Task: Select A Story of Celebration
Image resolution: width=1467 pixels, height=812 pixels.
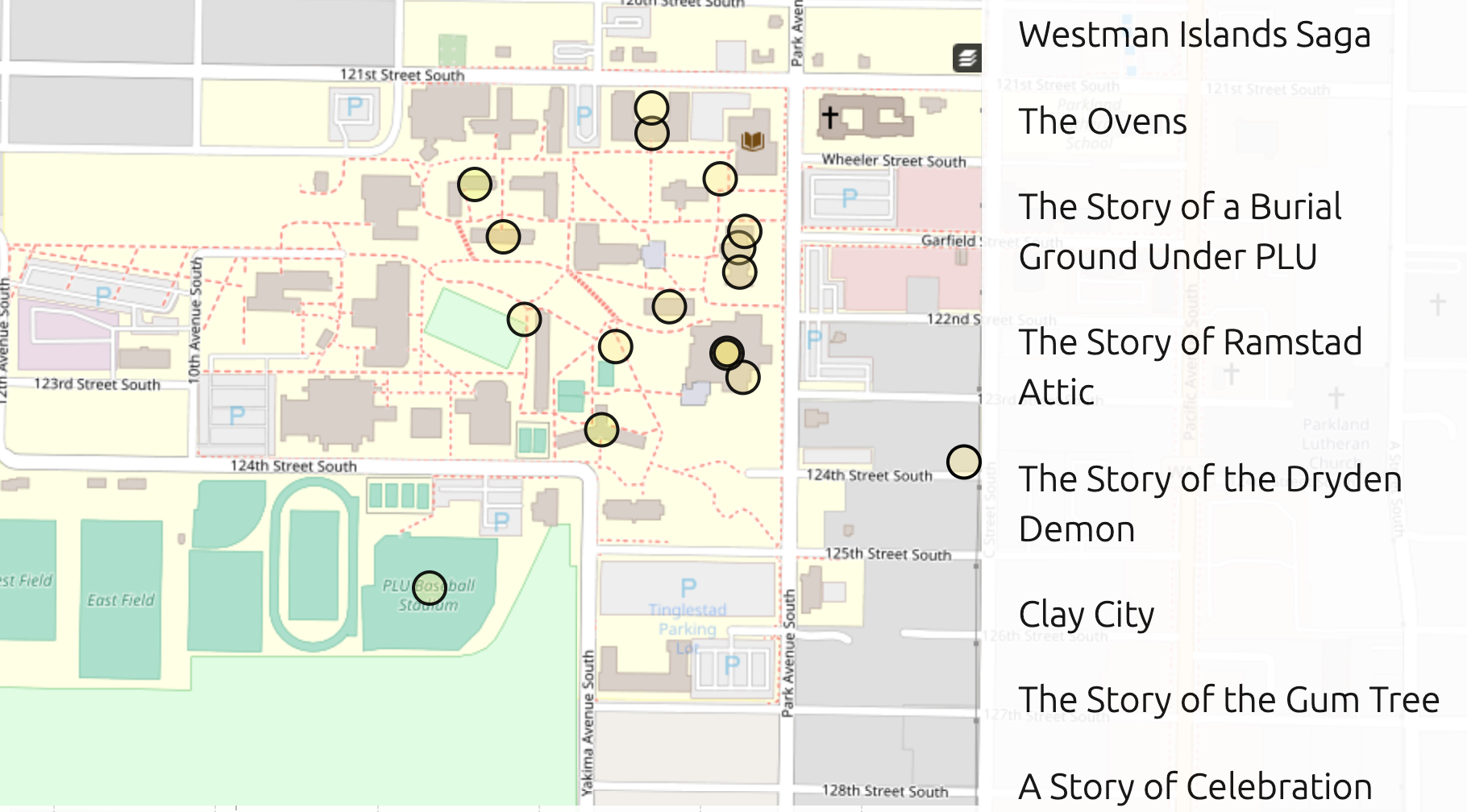Action: pyautogui.click(x=1195, y=786)
